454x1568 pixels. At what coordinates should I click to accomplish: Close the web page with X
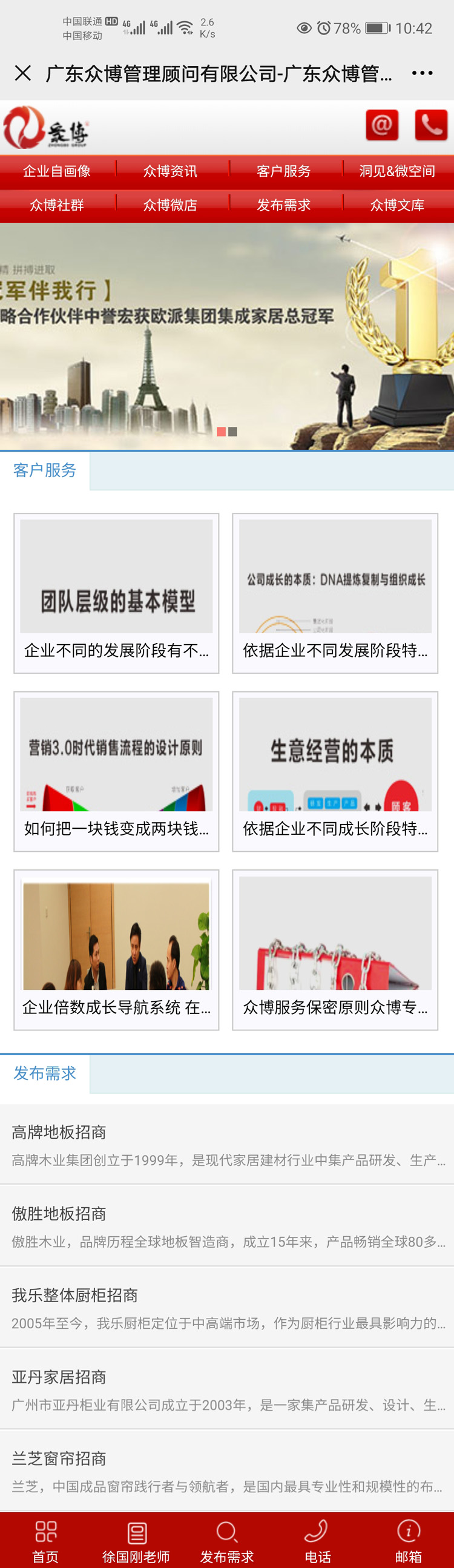point(22,74)
